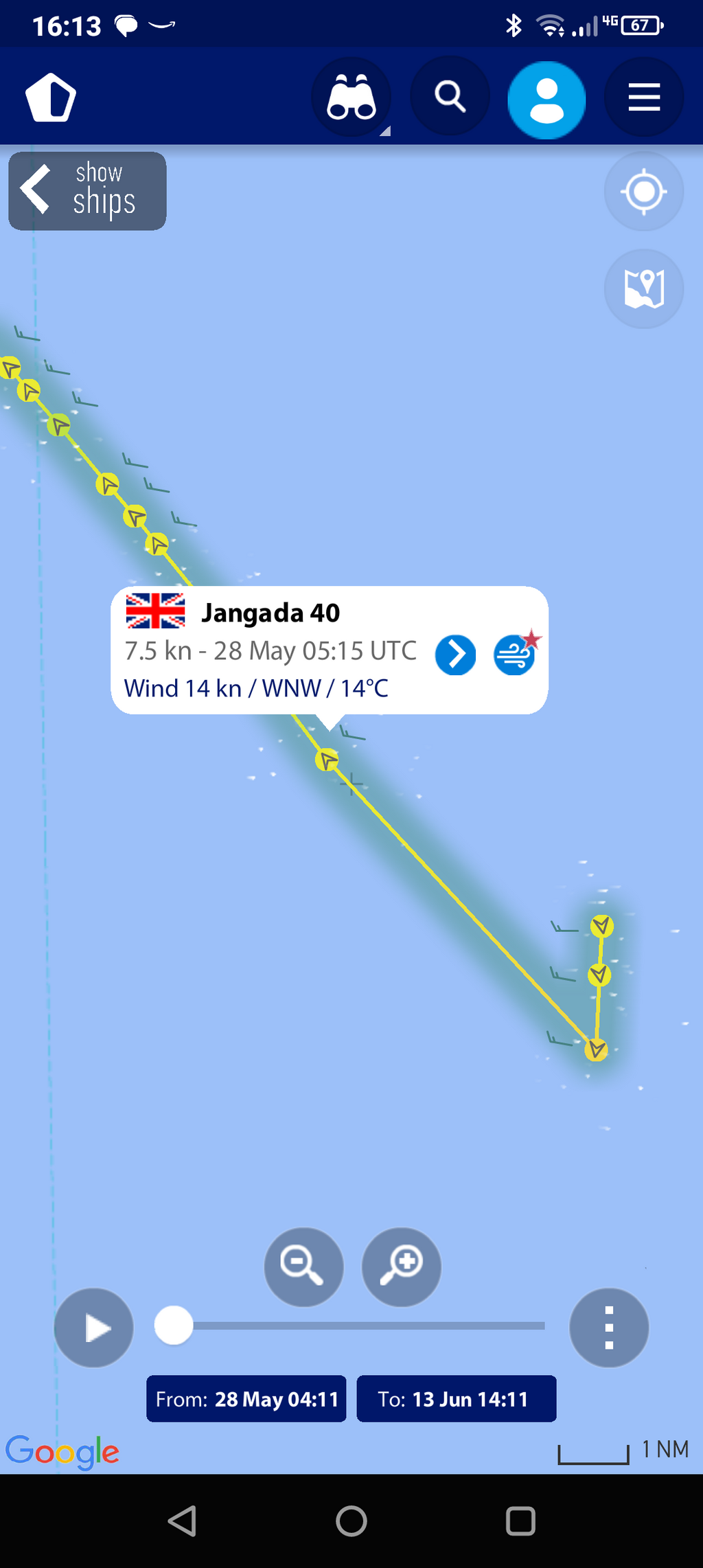Screen dimensions: 703x1568
Task: Change the From date 28 May 04:11
Action: coord(246,1398)
